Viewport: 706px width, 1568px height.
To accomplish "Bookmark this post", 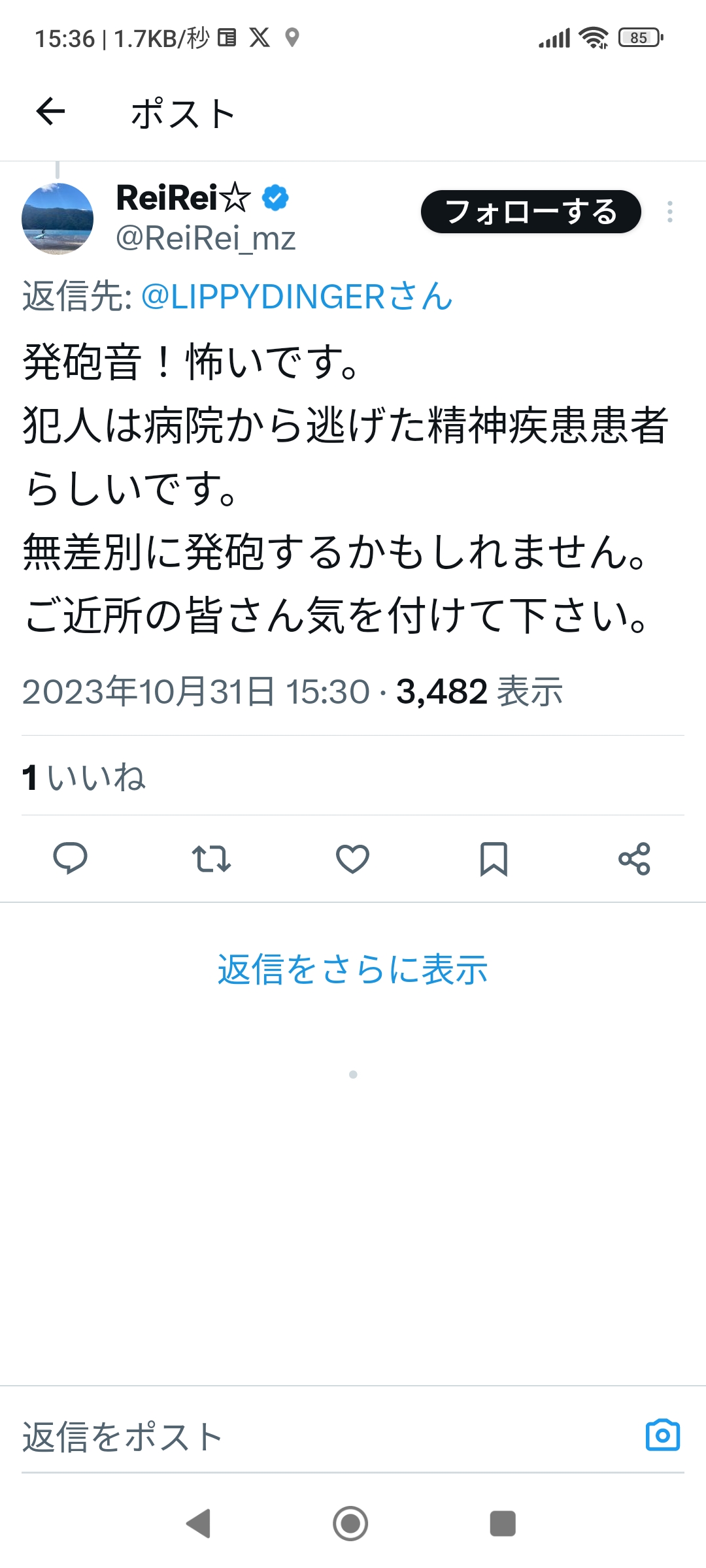I will point(494,858).
